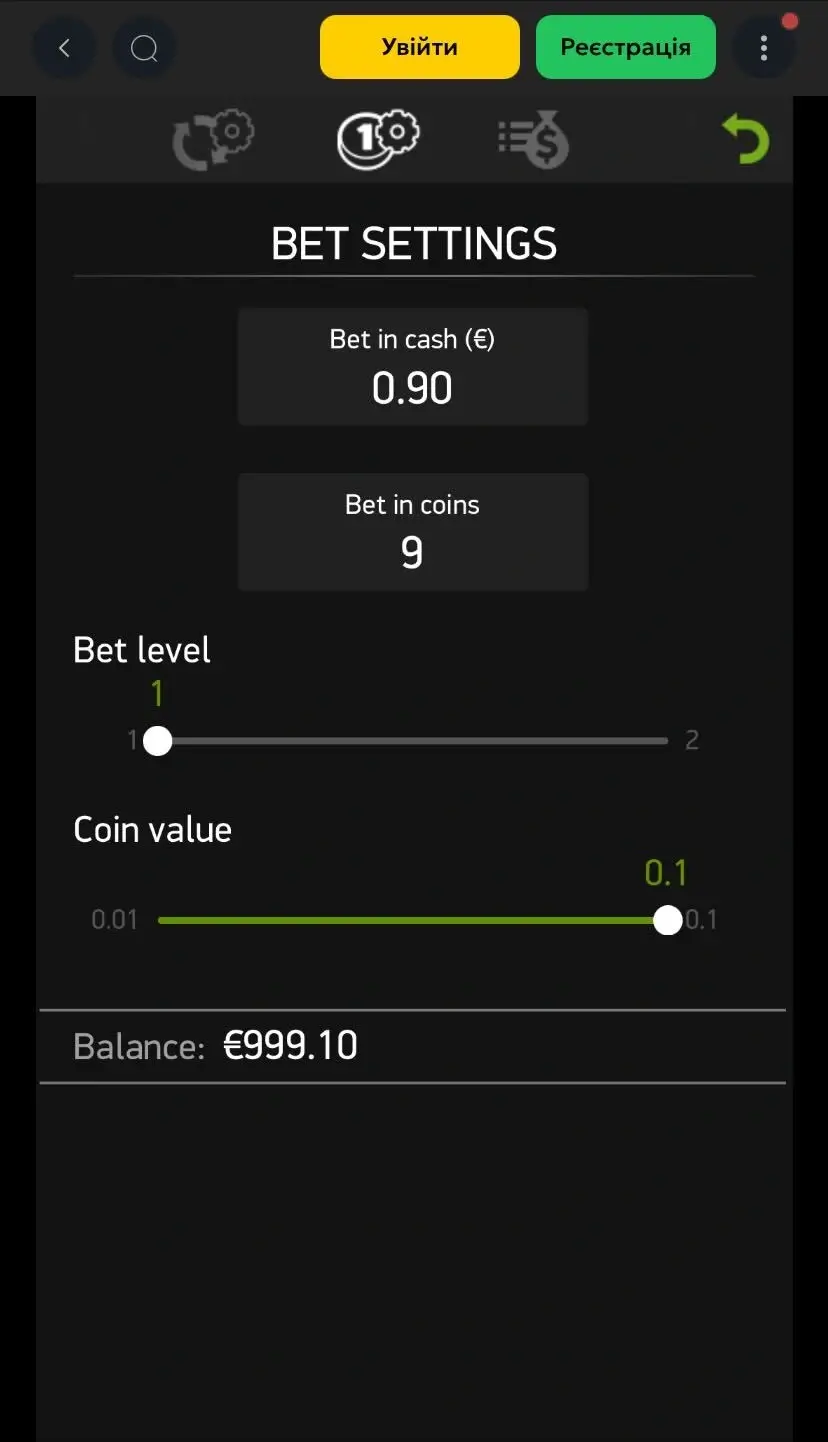This screenshot has width=828, height=1442.
Task: Open the search magnifier icon
Action: [144, 48]
